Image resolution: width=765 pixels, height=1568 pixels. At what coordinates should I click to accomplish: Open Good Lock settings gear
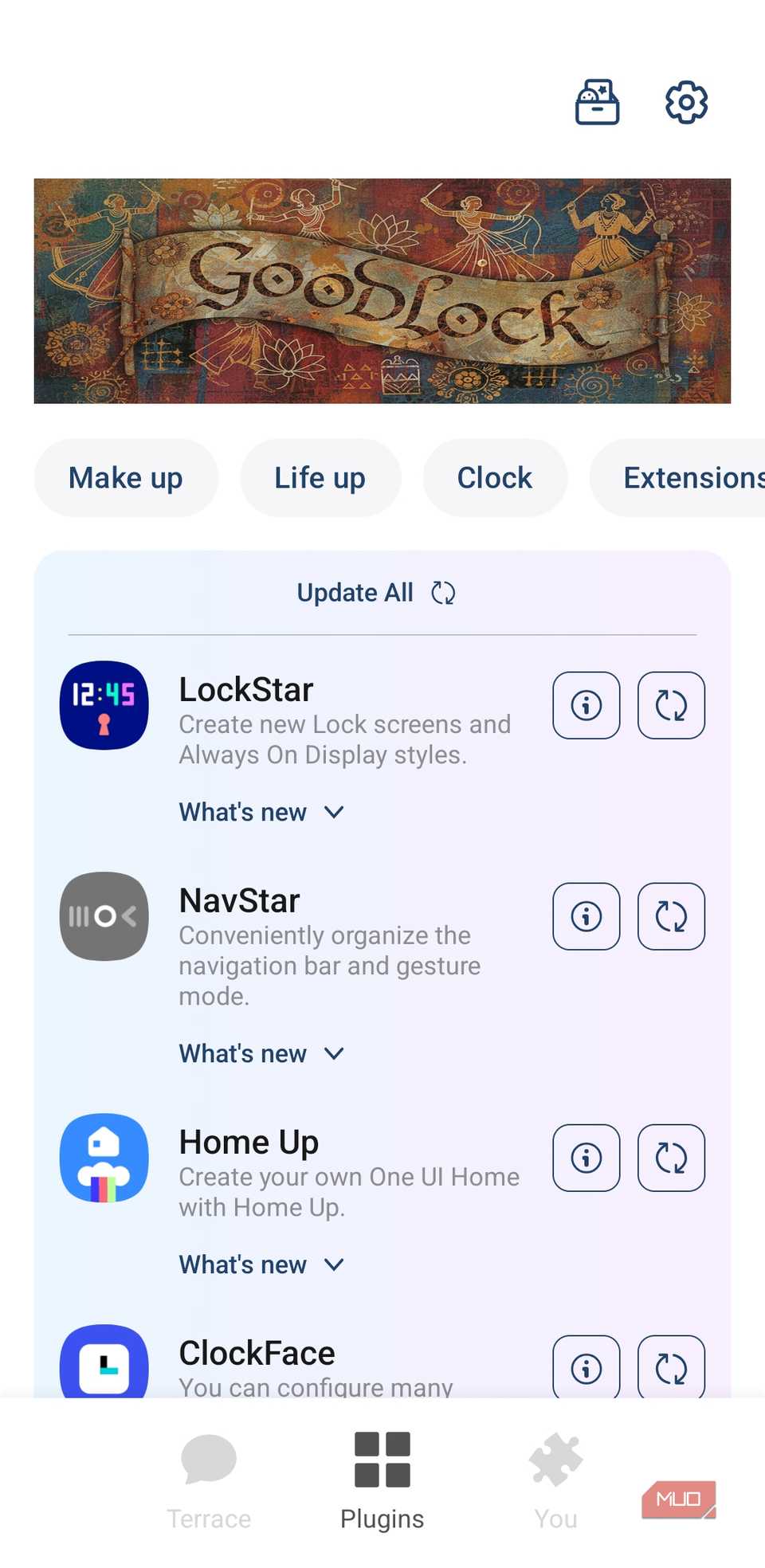(685, 102)
